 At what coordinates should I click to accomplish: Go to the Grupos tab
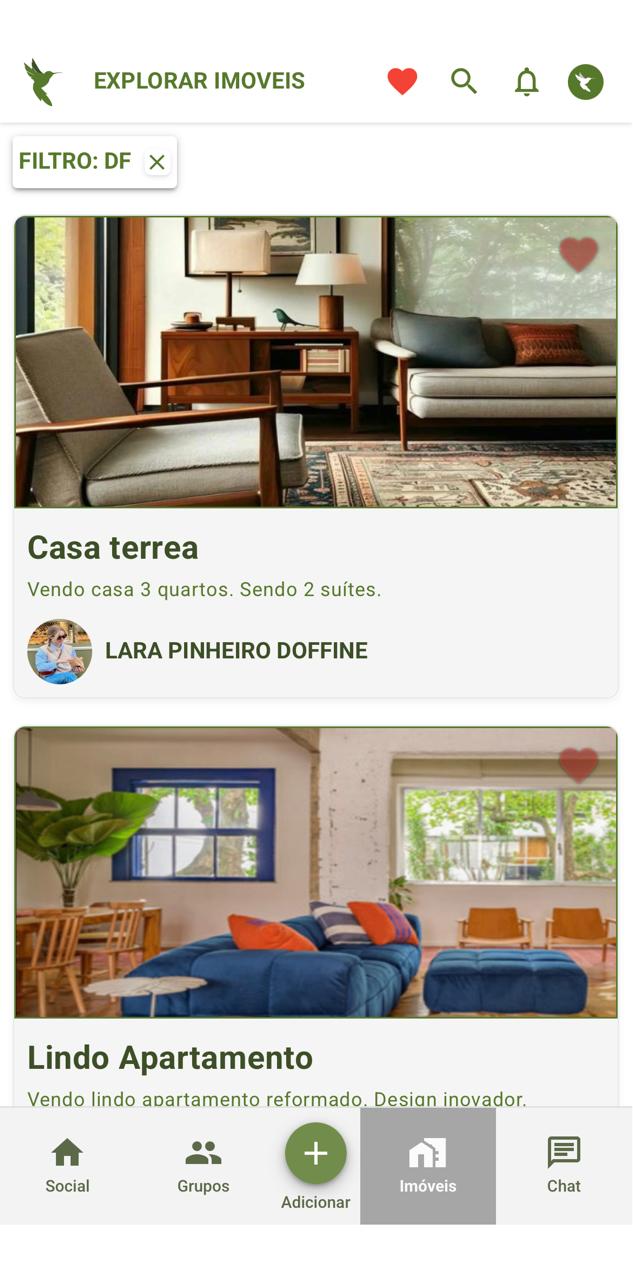(x=203, y=1166)
